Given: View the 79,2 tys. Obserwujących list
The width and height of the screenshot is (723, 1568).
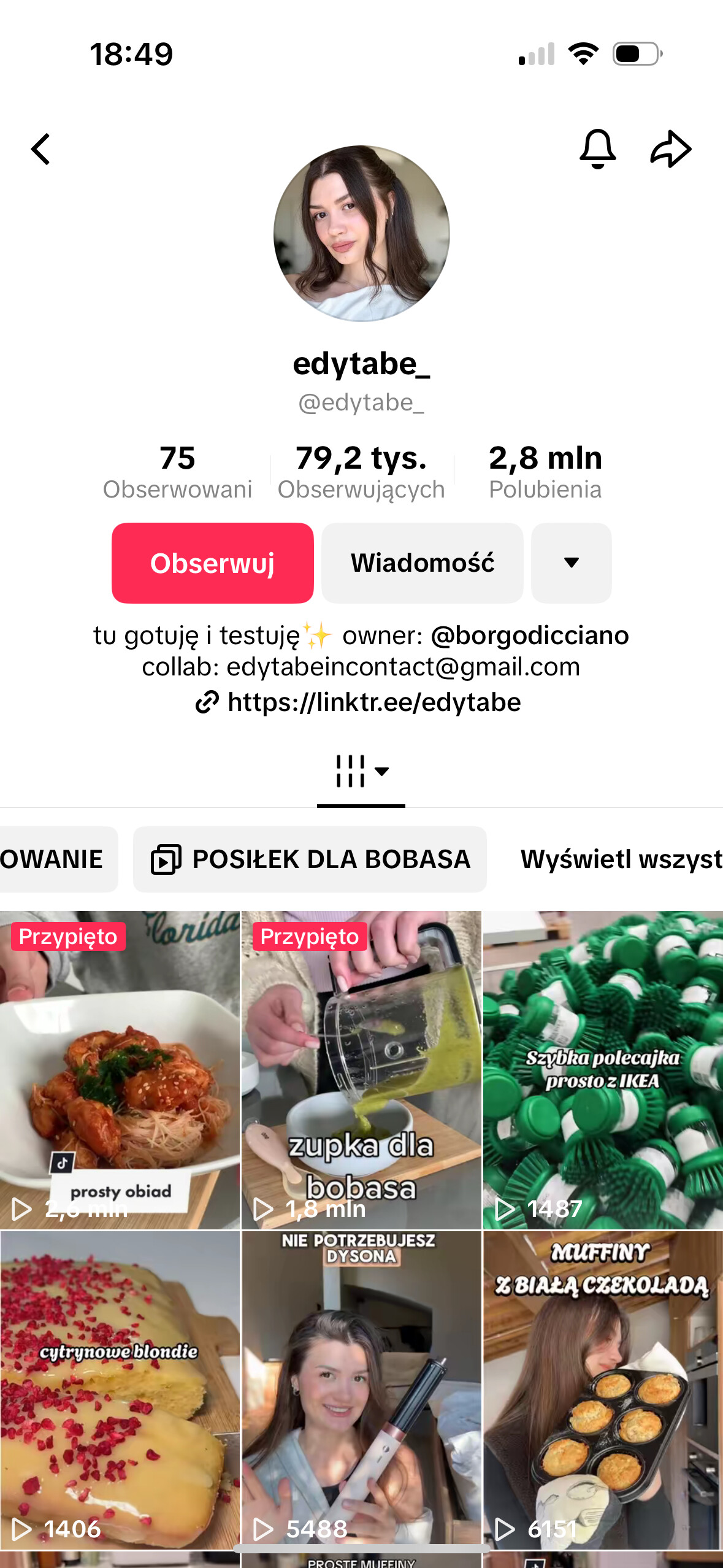Looking at the screenshot, I should point(361,472).
